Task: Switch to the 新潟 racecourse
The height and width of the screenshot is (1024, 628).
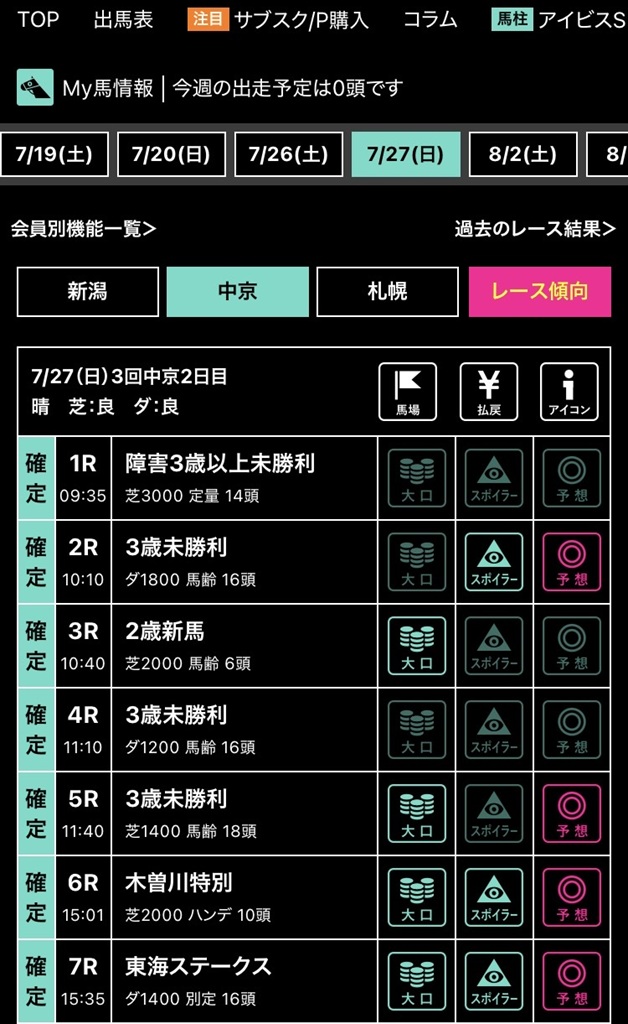Action: pyautogui.click(x=88, y=292)
